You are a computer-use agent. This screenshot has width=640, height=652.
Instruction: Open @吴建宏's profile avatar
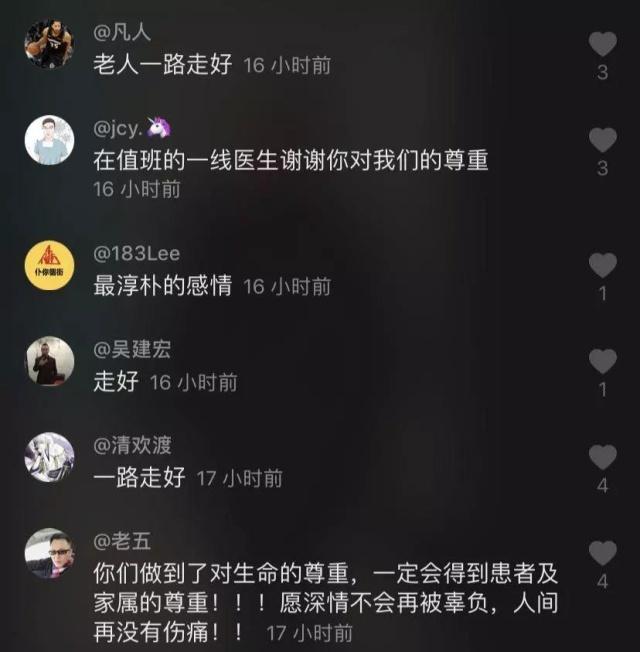[49, 361]
